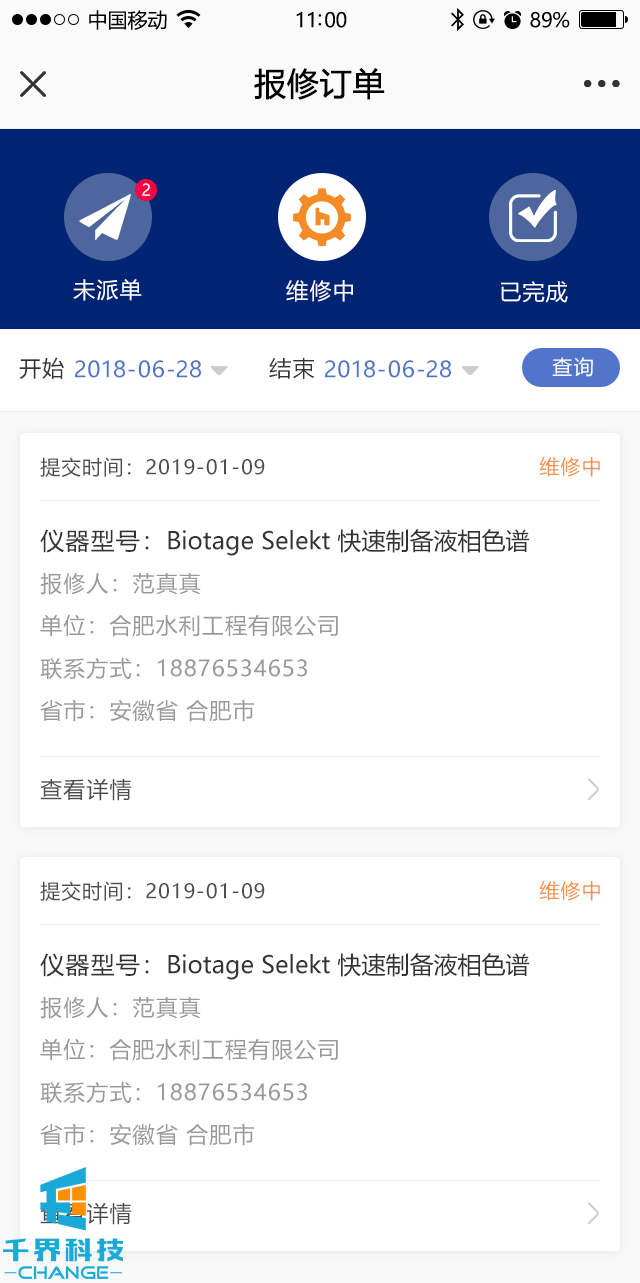Screen dimensions: 640x1283
Task: Close the 报修订单 page
Action: point(33,84)
